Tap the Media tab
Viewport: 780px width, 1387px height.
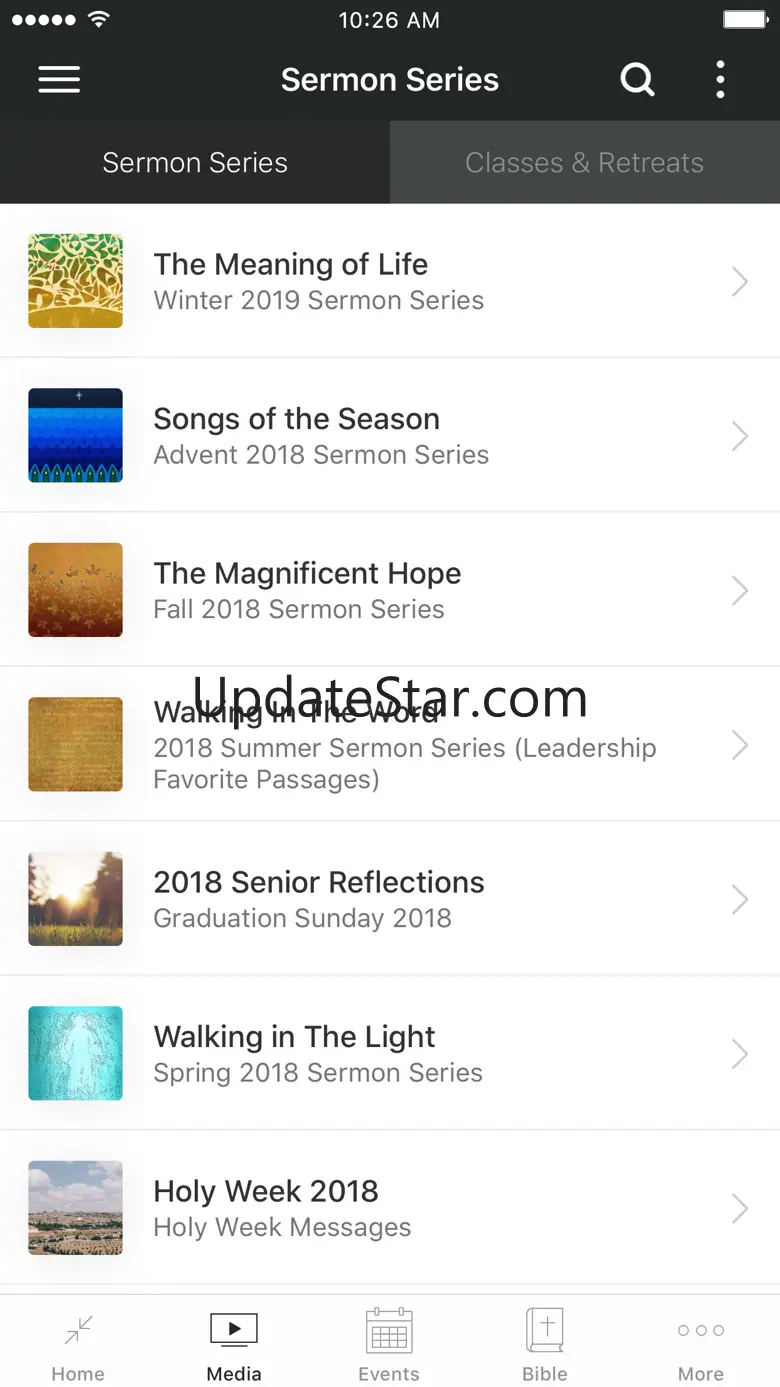pyautogui.click(x=234, y=1345)
